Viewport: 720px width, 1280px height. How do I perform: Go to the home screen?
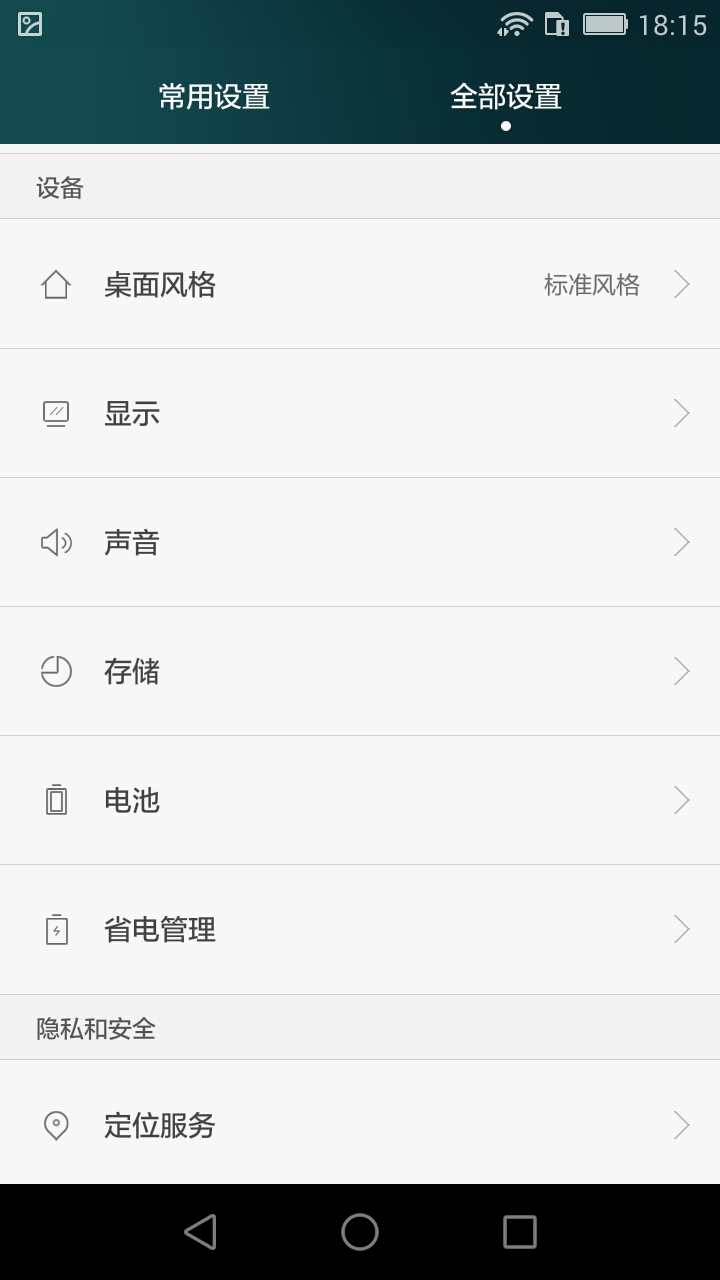360,1232
